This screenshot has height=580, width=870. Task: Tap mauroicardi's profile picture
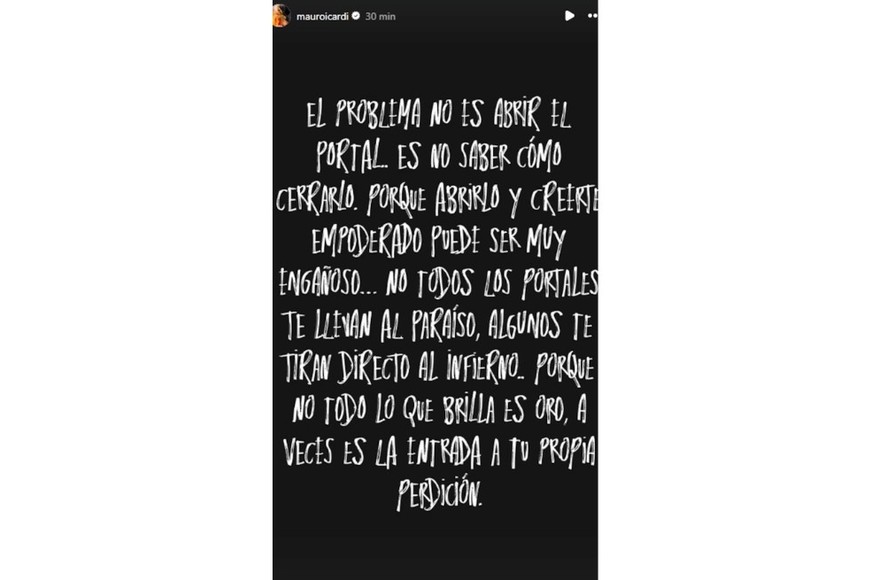pos(281,15)
